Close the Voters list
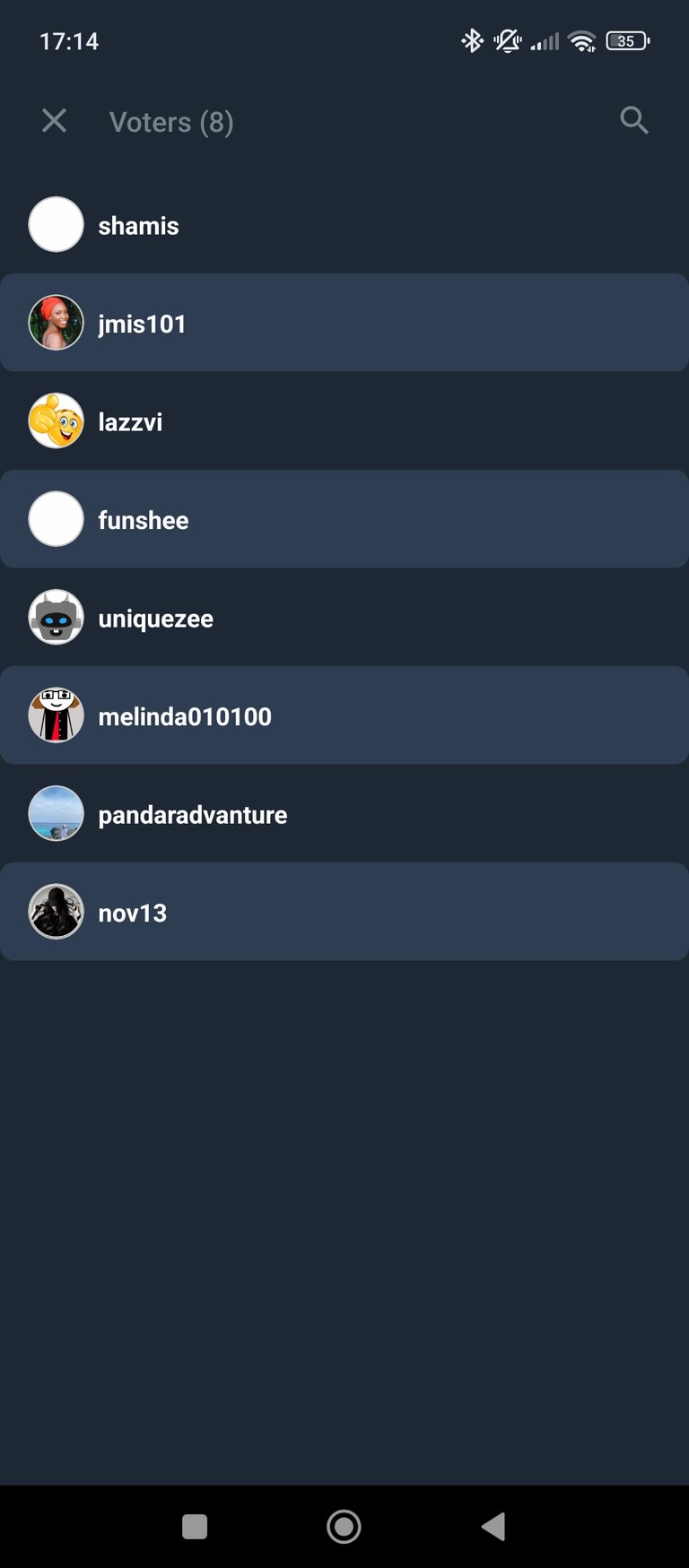This screenshot has width=689, height=1568. tap(55, 120)
